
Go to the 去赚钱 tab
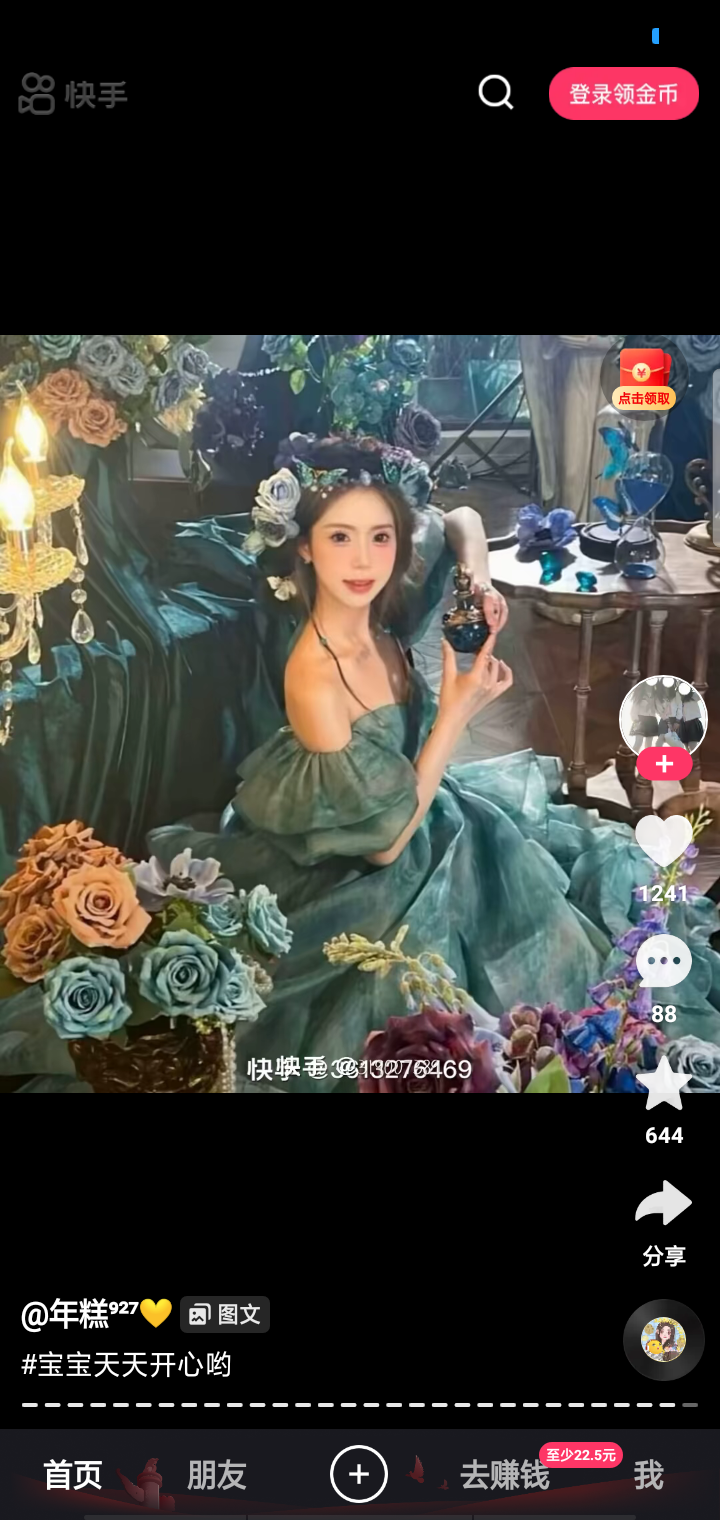click(x=505, y=1475)
